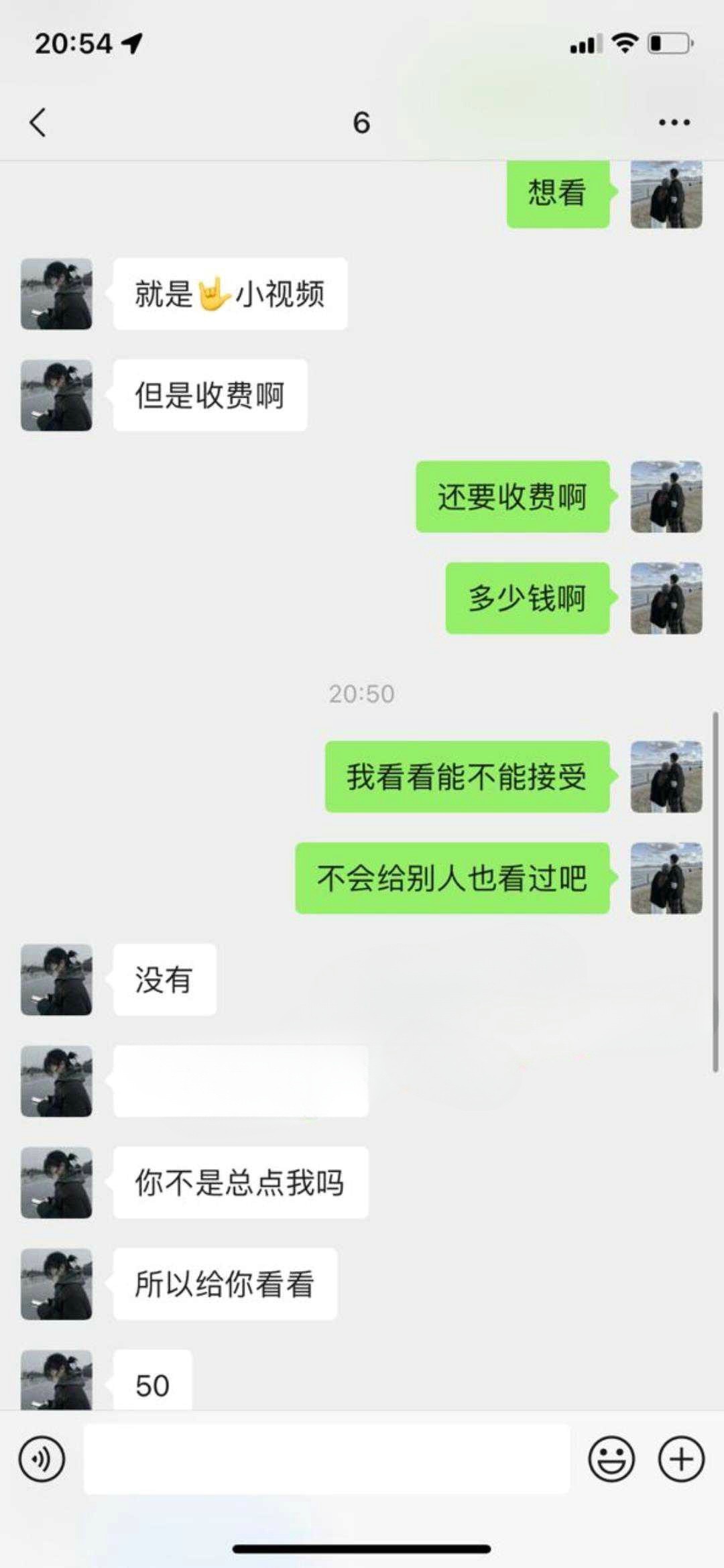Switch to voice message input

click(x=42, y=1459)
